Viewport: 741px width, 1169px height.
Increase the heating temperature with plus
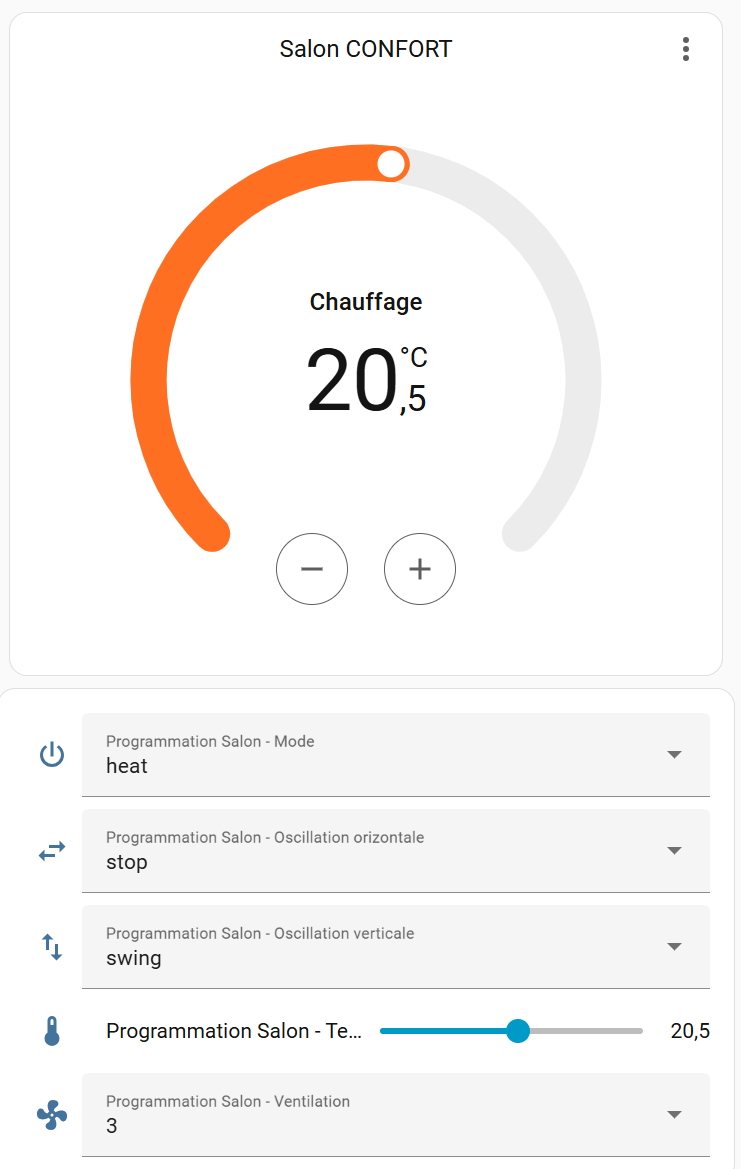point(420,569)
